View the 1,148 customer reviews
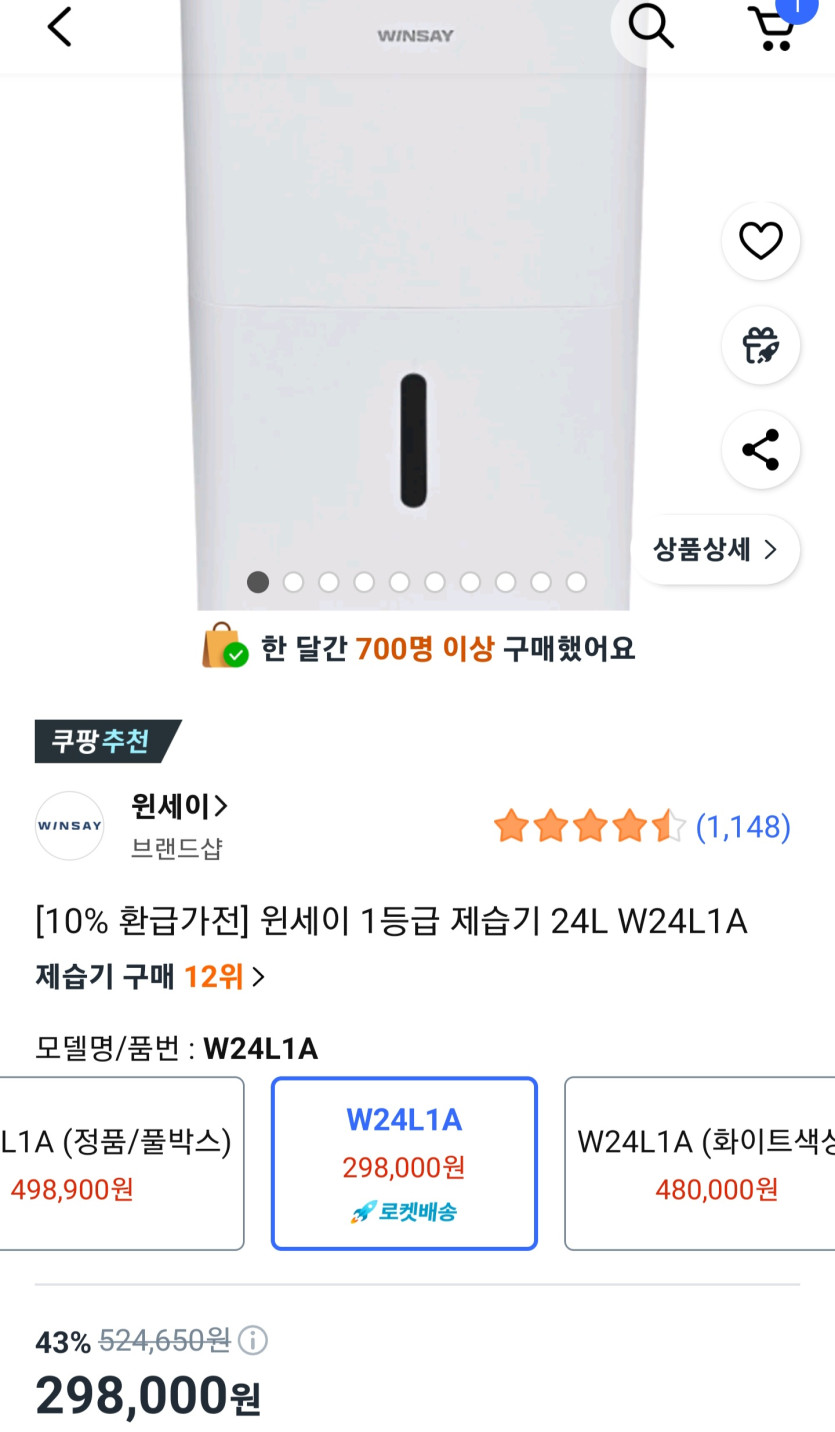This screenshot has height=1432, width=835. pyautogui.click(x=742, y=827)
